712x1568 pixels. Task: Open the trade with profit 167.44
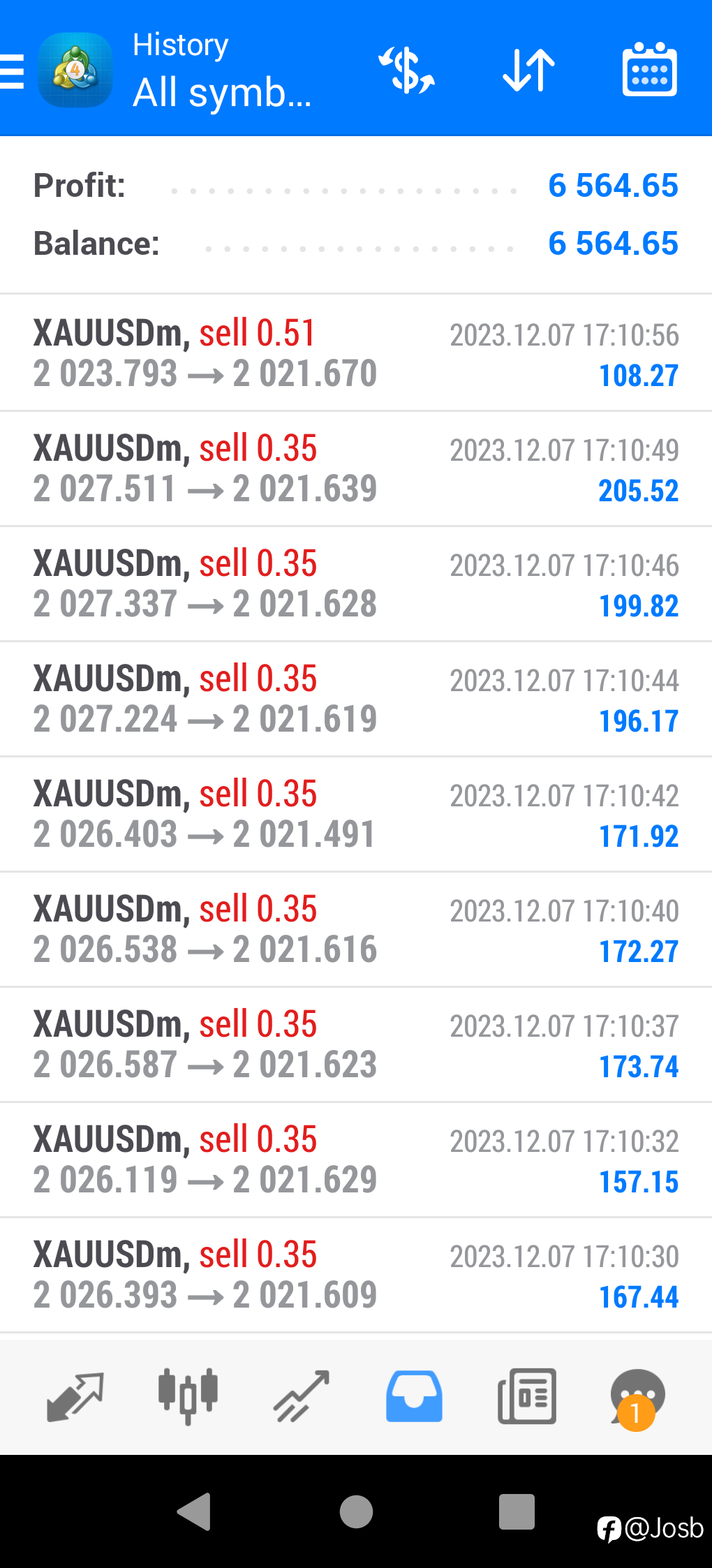[x=356, y=1275]
